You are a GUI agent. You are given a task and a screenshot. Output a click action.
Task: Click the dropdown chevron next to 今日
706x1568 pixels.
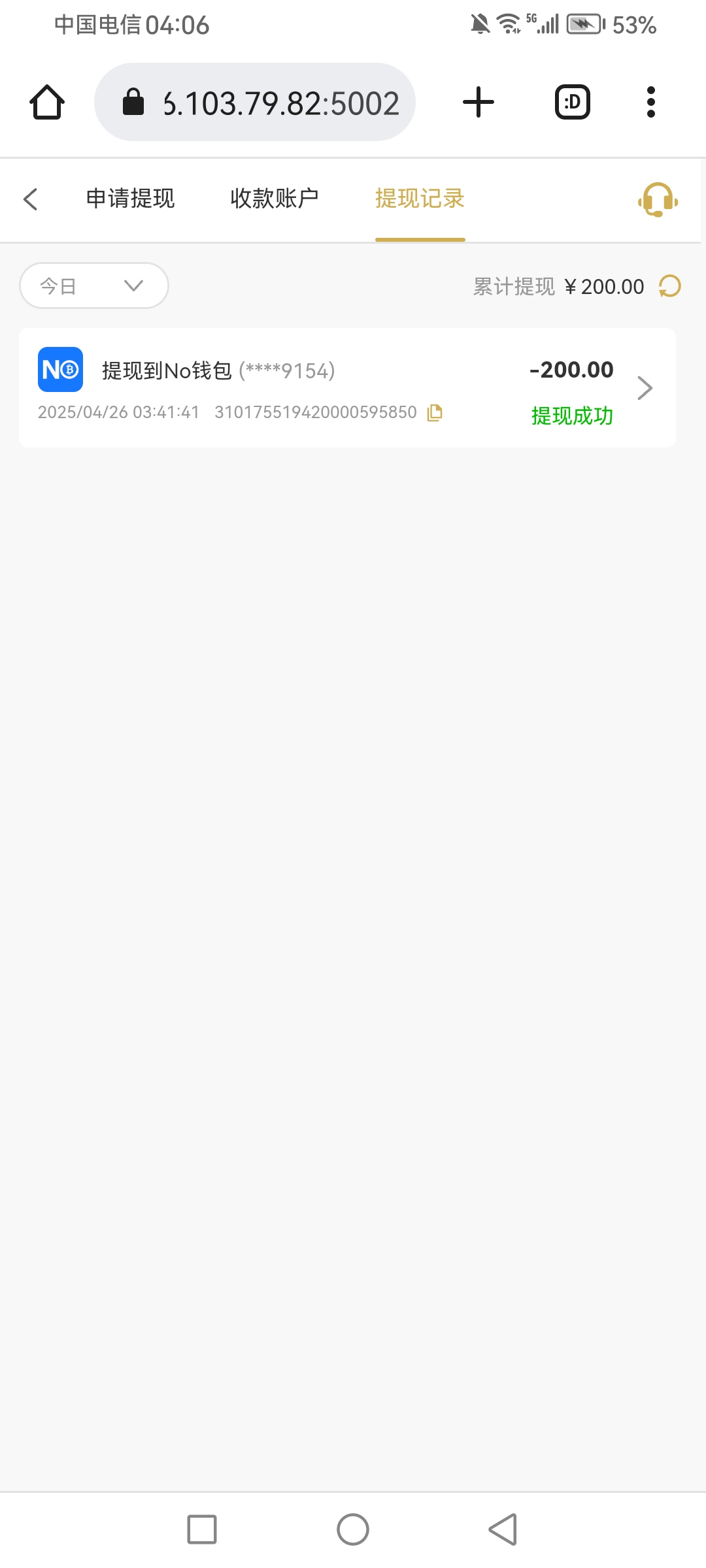[x=133, y=286]
